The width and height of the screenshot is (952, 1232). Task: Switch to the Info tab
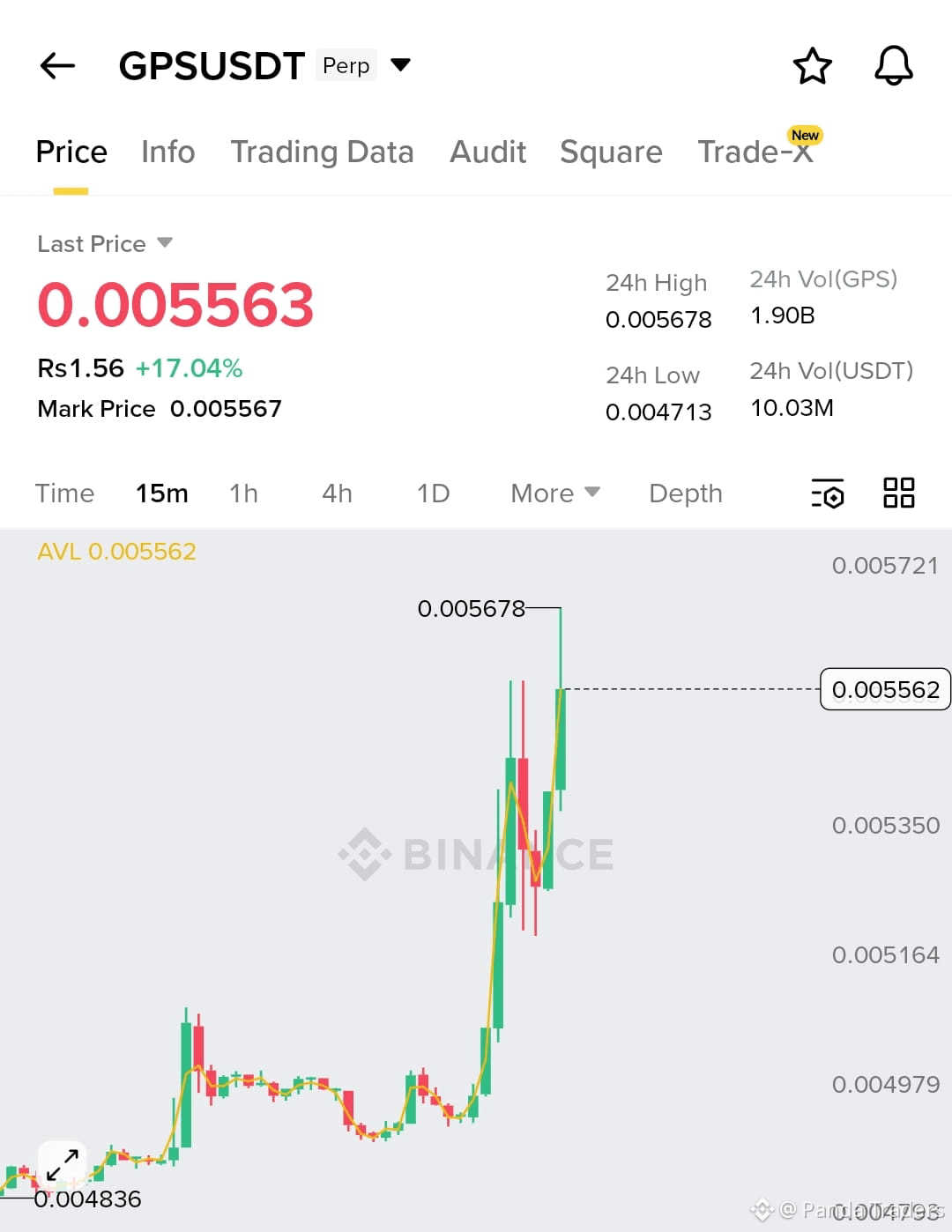coord(167,152)
